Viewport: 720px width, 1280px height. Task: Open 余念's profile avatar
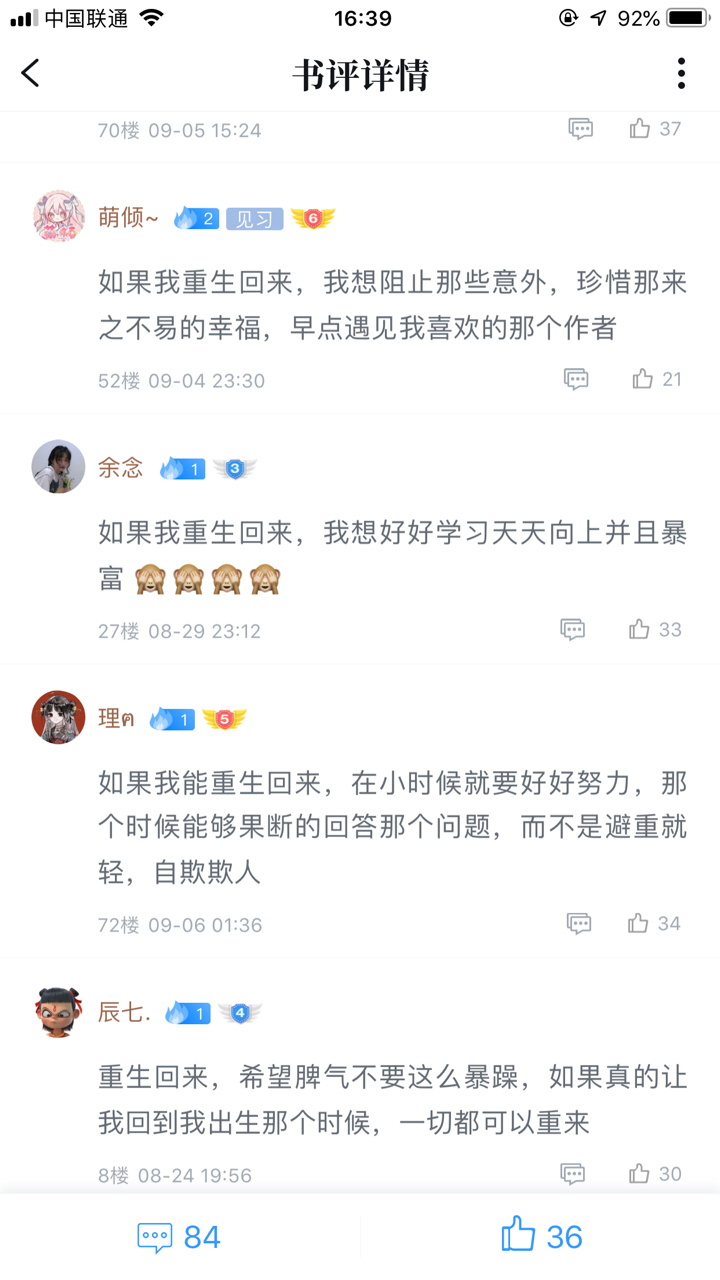(x=58, y=466)
